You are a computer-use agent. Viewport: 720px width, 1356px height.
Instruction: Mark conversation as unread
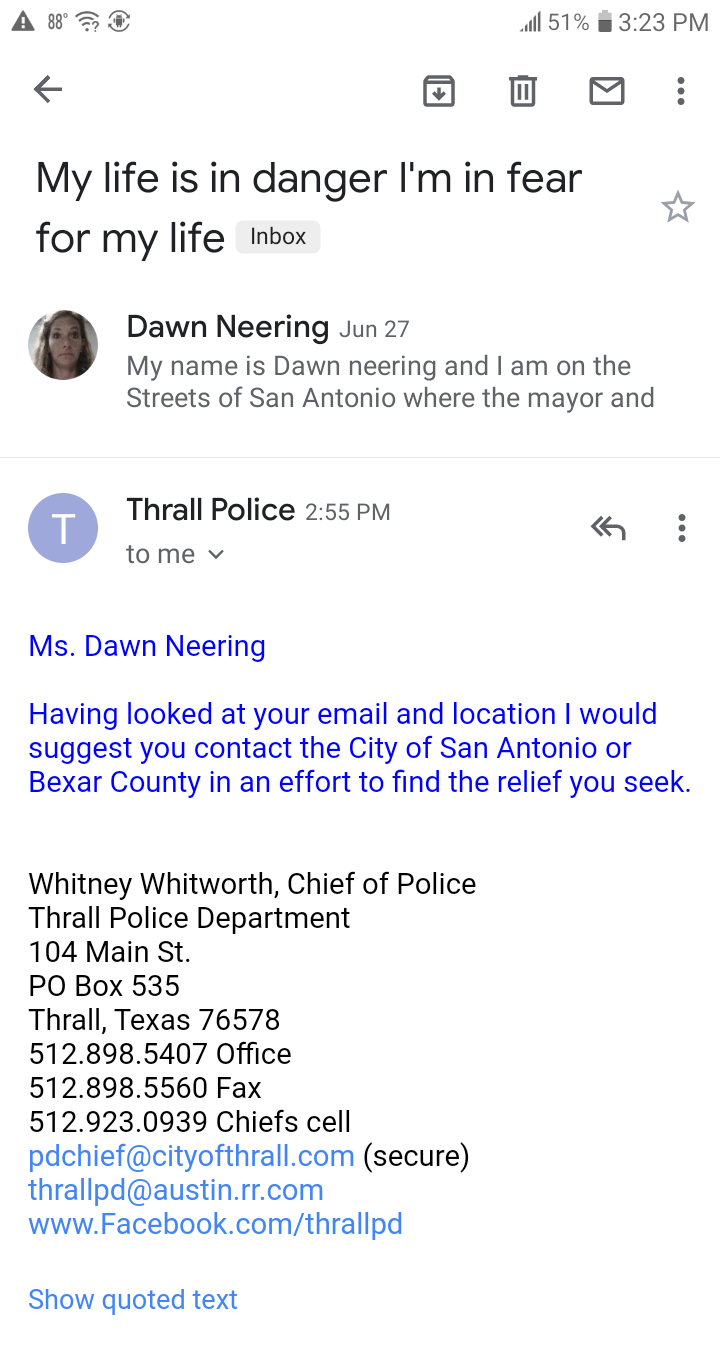click(x=606, y=91)
